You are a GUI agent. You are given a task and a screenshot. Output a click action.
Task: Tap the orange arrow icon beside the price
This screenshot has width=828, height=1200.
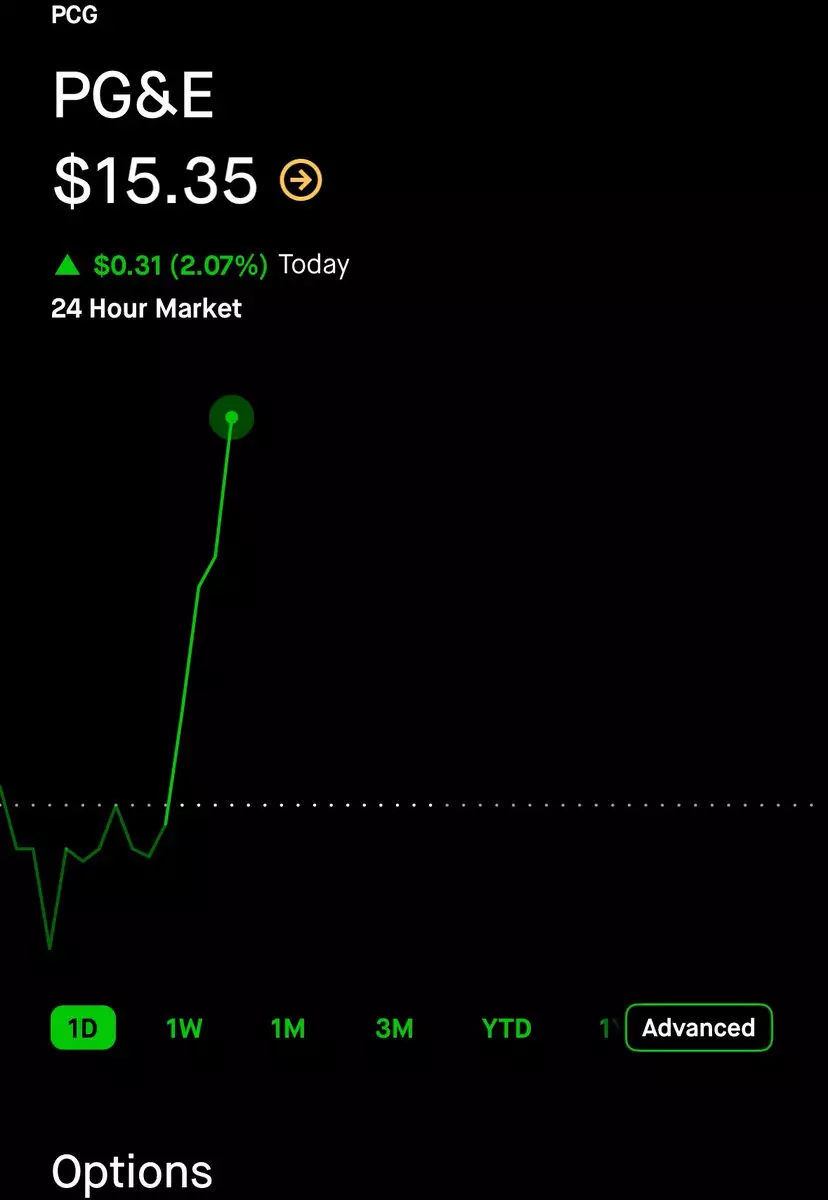301,180
